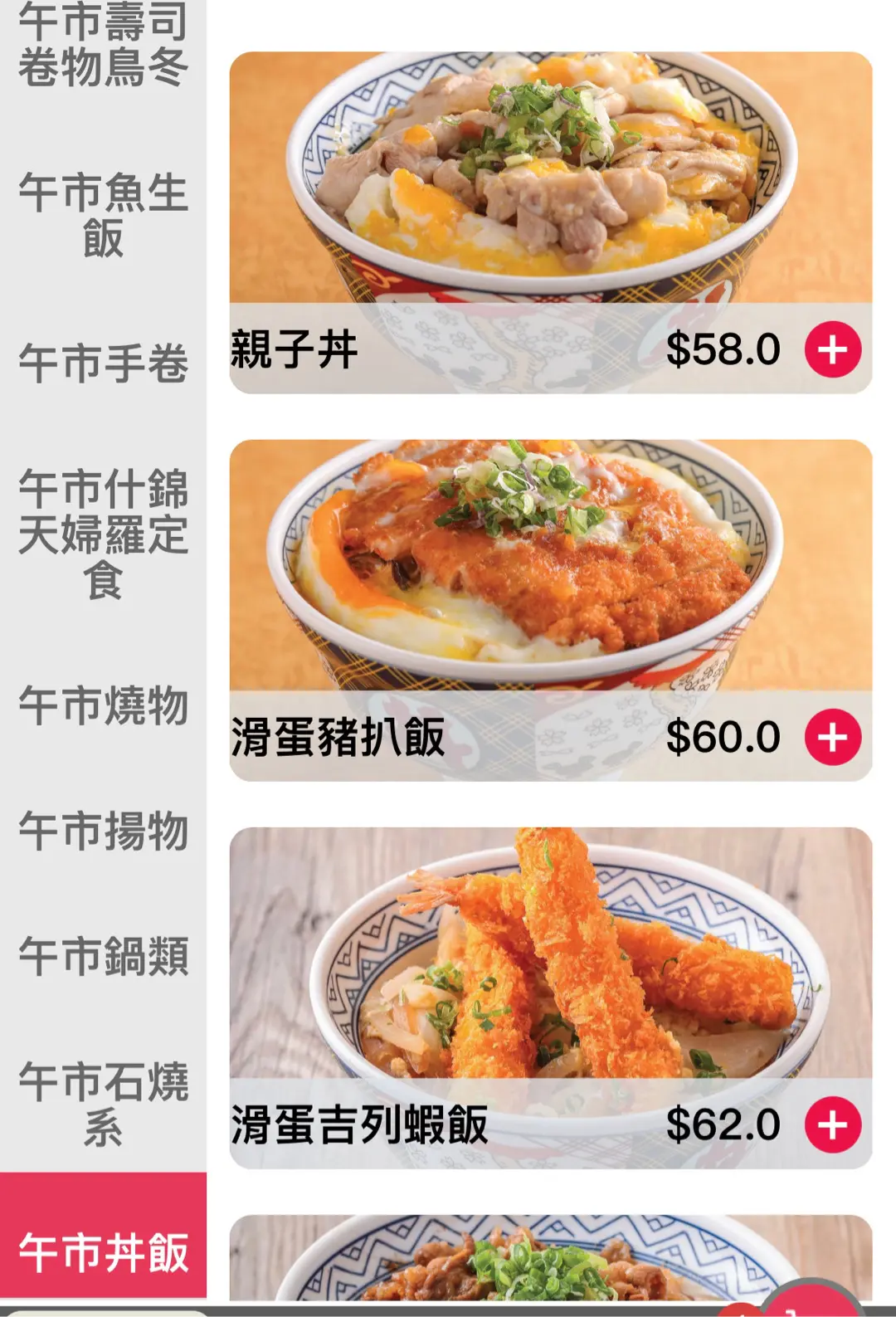Add 滑蛋吉列蝦飯 to the order
Viewport: 896px width, 1317px height.
[832, 1124]
